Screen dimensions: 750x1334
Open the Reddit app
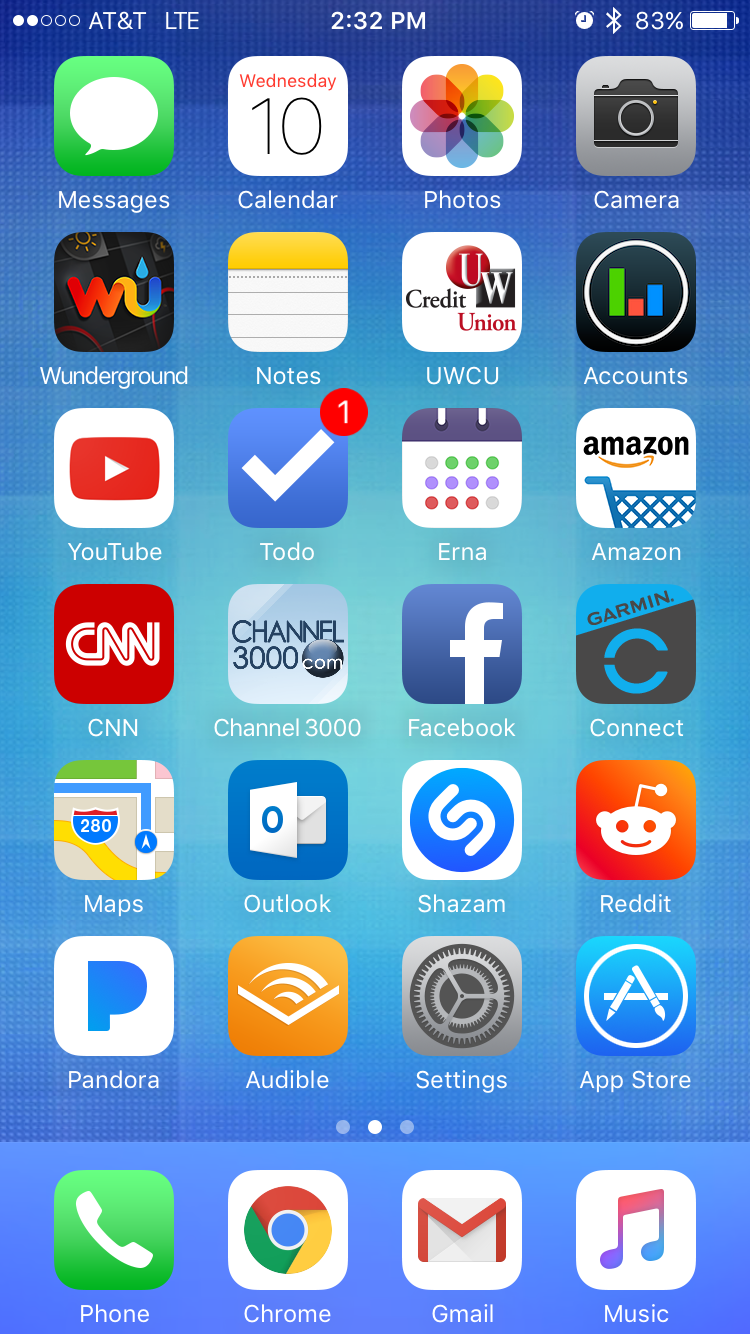pos(636,820)
